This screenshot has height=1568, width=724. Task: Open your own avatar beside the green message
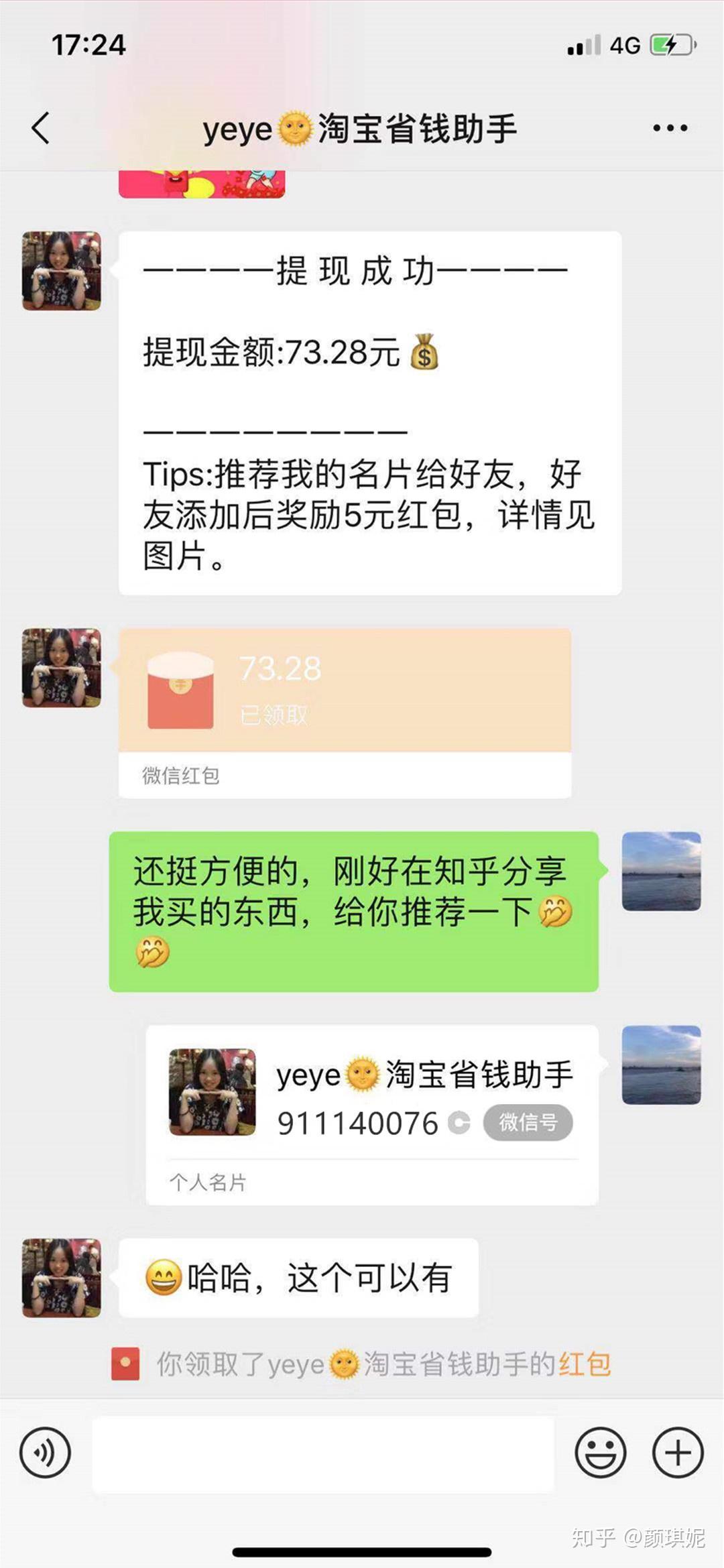661,871
